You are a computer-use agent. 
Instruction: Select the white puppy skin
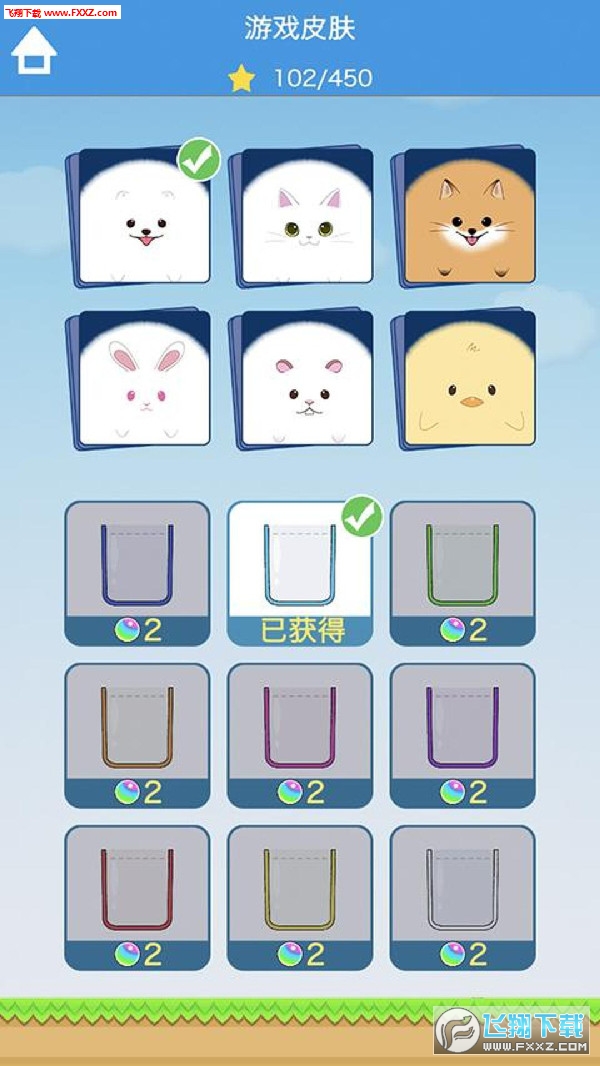tap(140, 218)
